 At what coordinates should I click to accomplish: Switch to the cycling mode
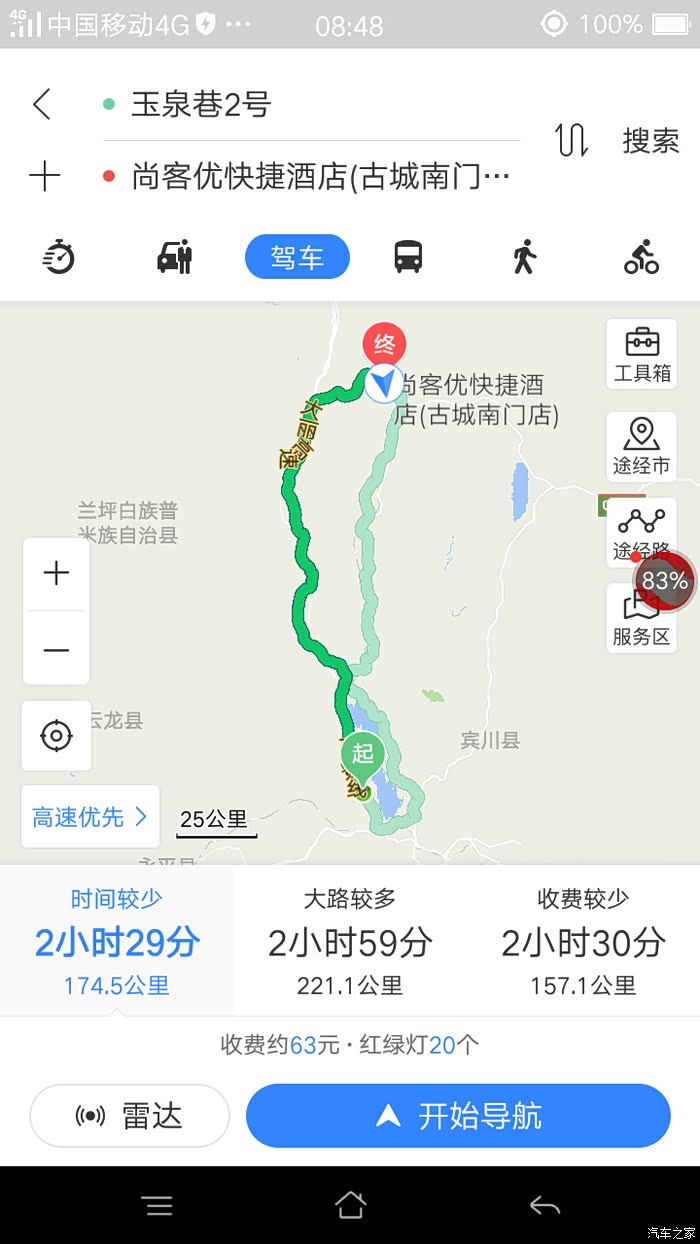point(641,257)
